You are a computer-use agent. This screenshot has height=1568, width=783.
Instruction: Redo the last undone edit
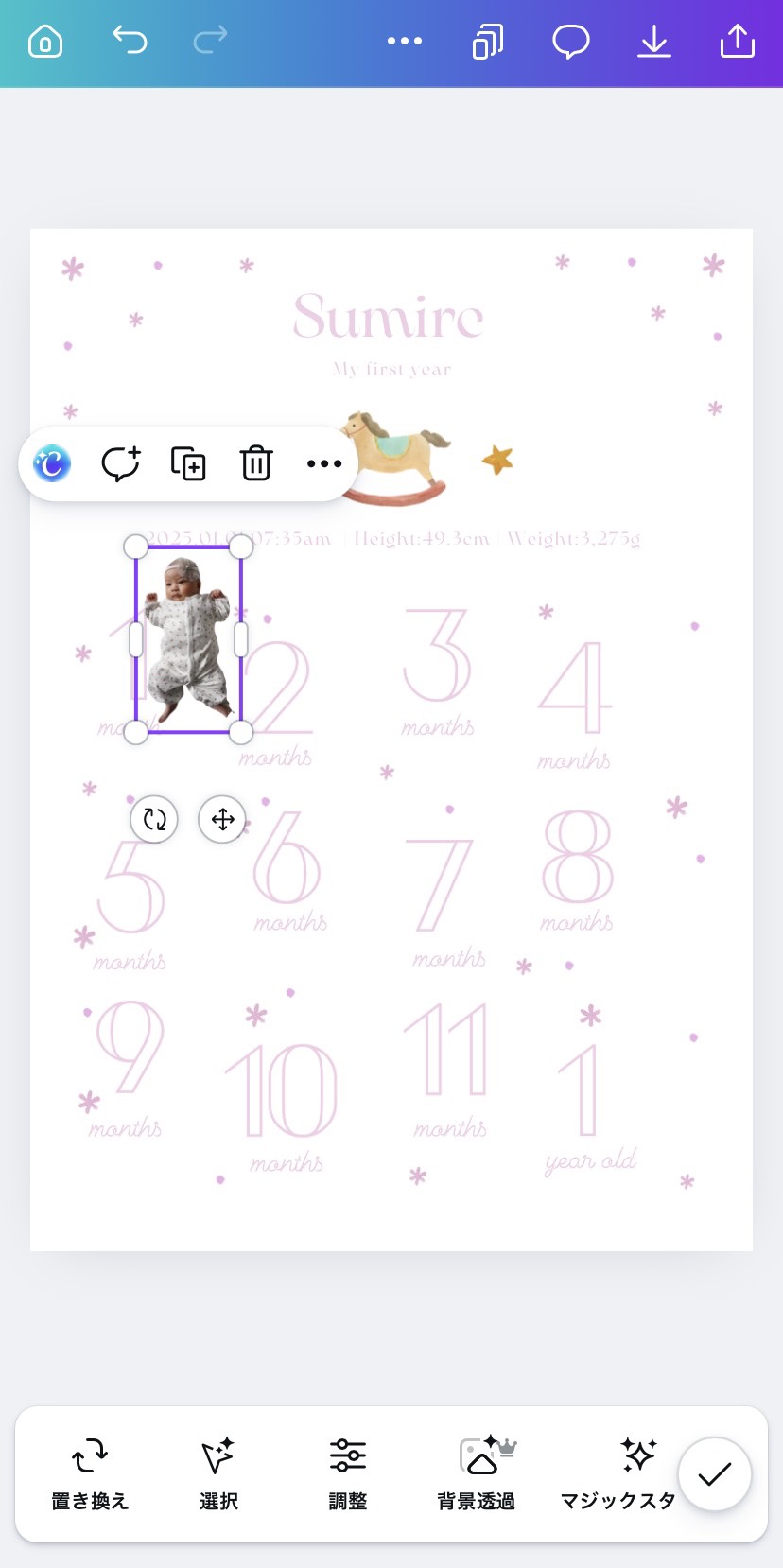pyautogui.click(x=210, y=40)
